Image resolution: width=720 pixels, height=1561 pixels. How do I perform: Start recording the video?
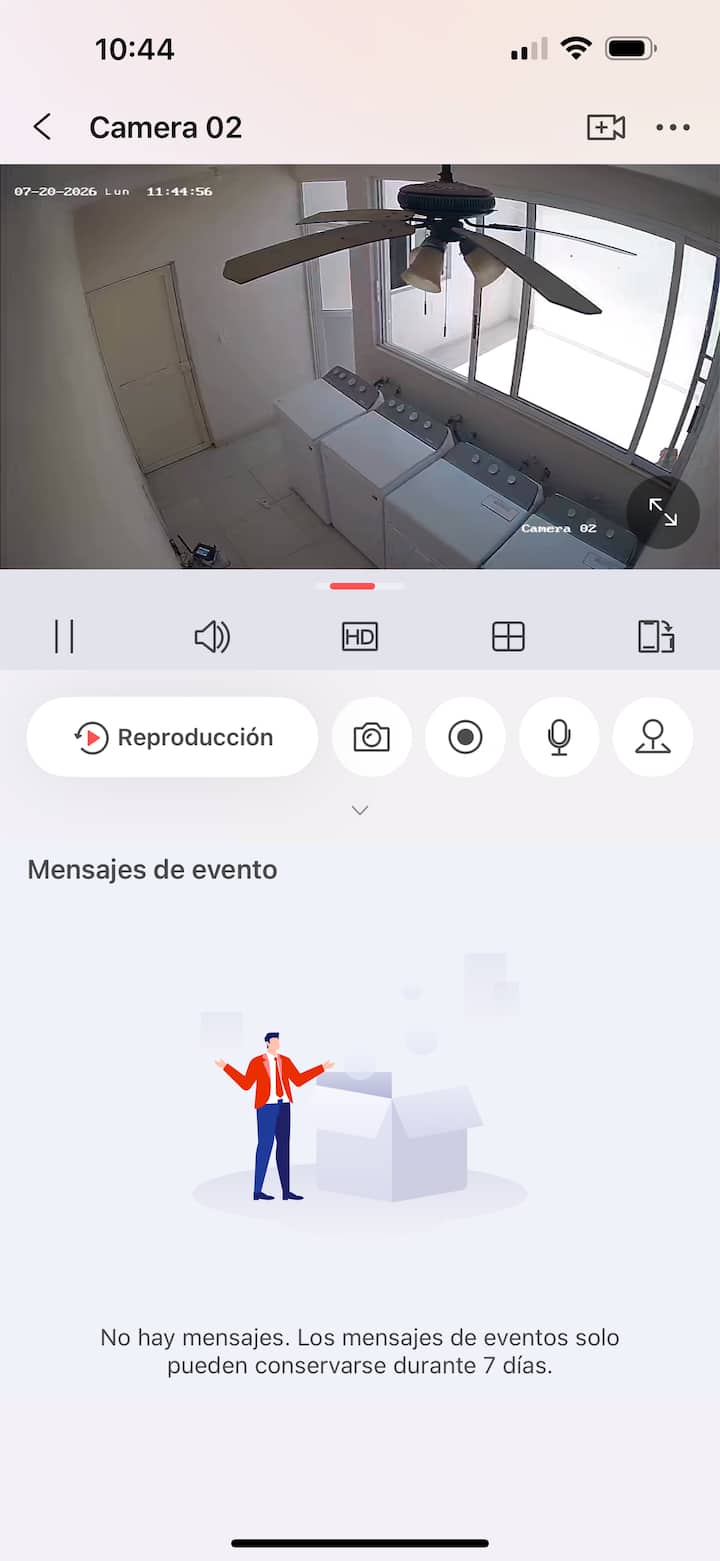pyautogui.click(x=465, y=737)
